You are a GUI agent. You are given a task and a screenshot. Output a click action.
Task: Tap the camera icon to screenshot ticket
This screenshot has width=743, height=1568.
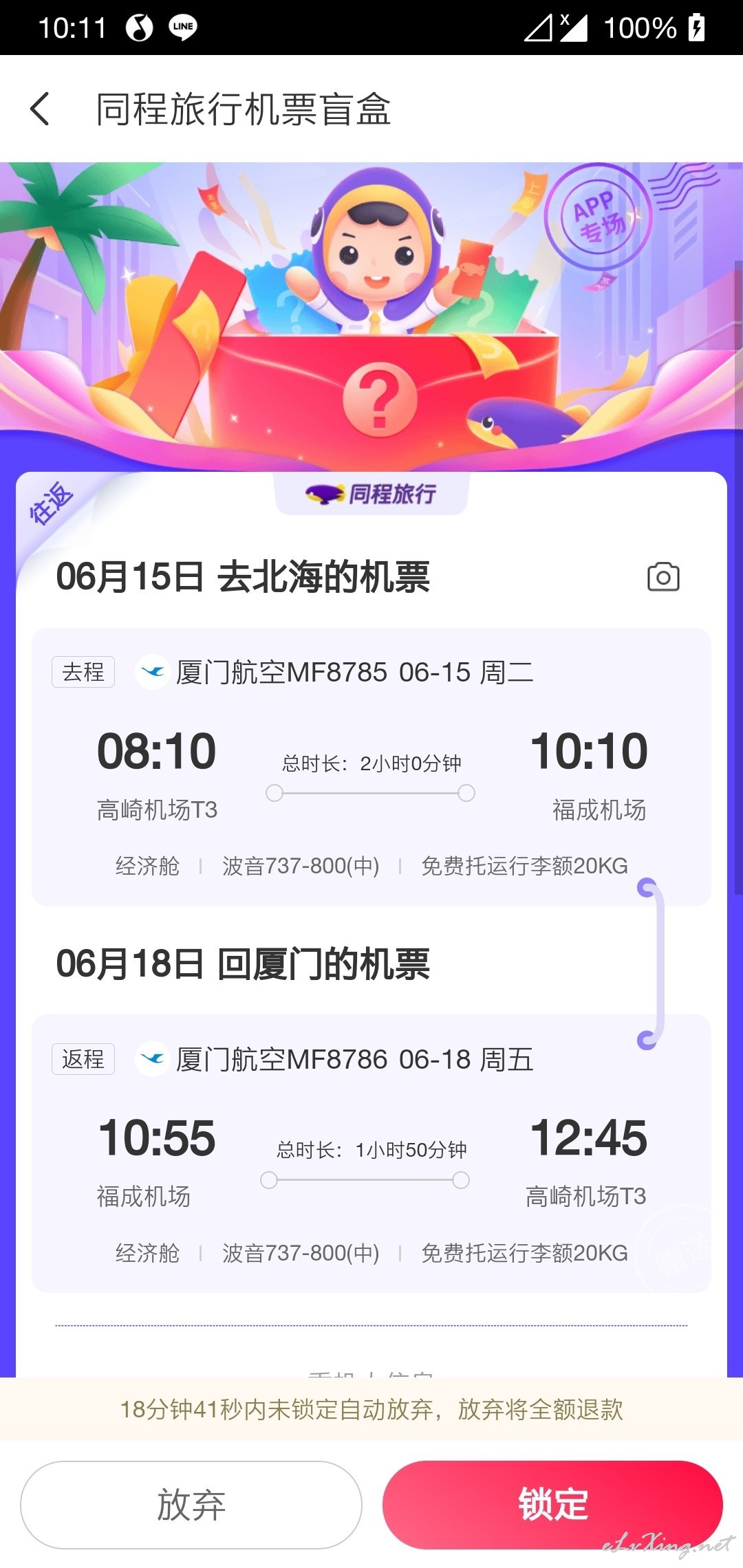point(663,577)
